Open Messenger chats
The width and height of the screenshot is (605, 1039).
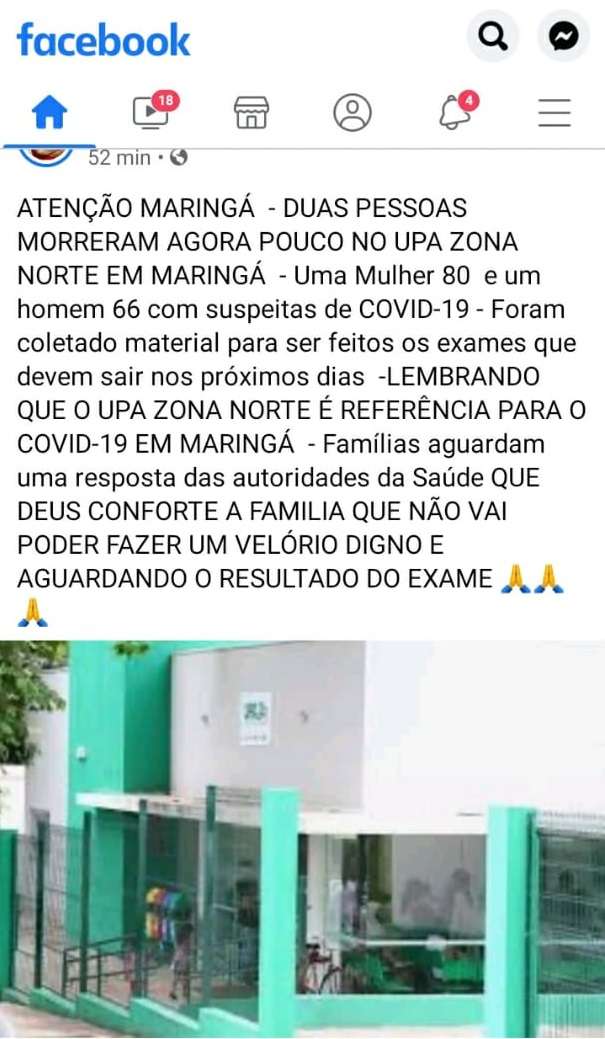[x=564, y=38]
